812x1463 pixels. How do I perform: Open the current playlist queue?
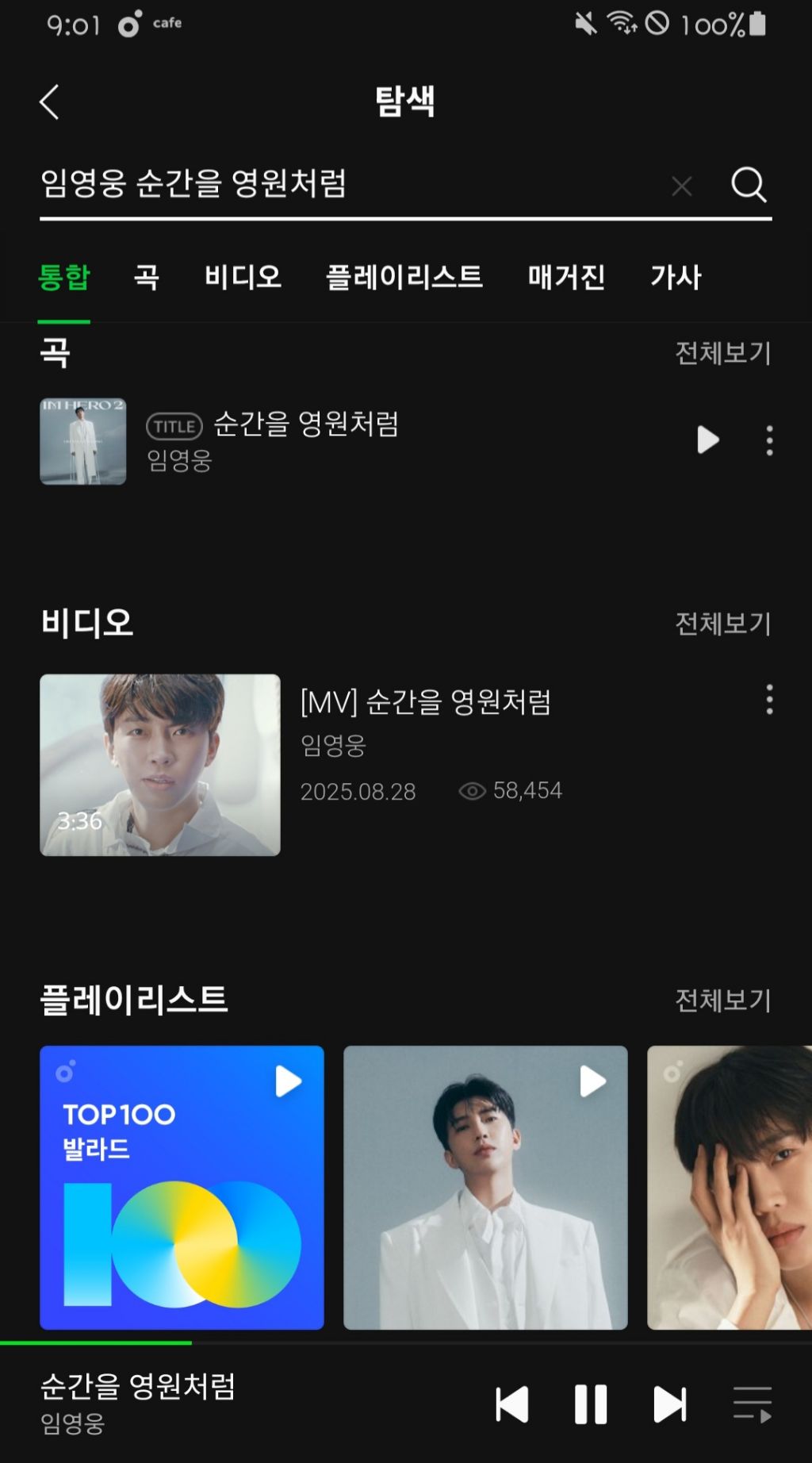[x=752, y=1404]
